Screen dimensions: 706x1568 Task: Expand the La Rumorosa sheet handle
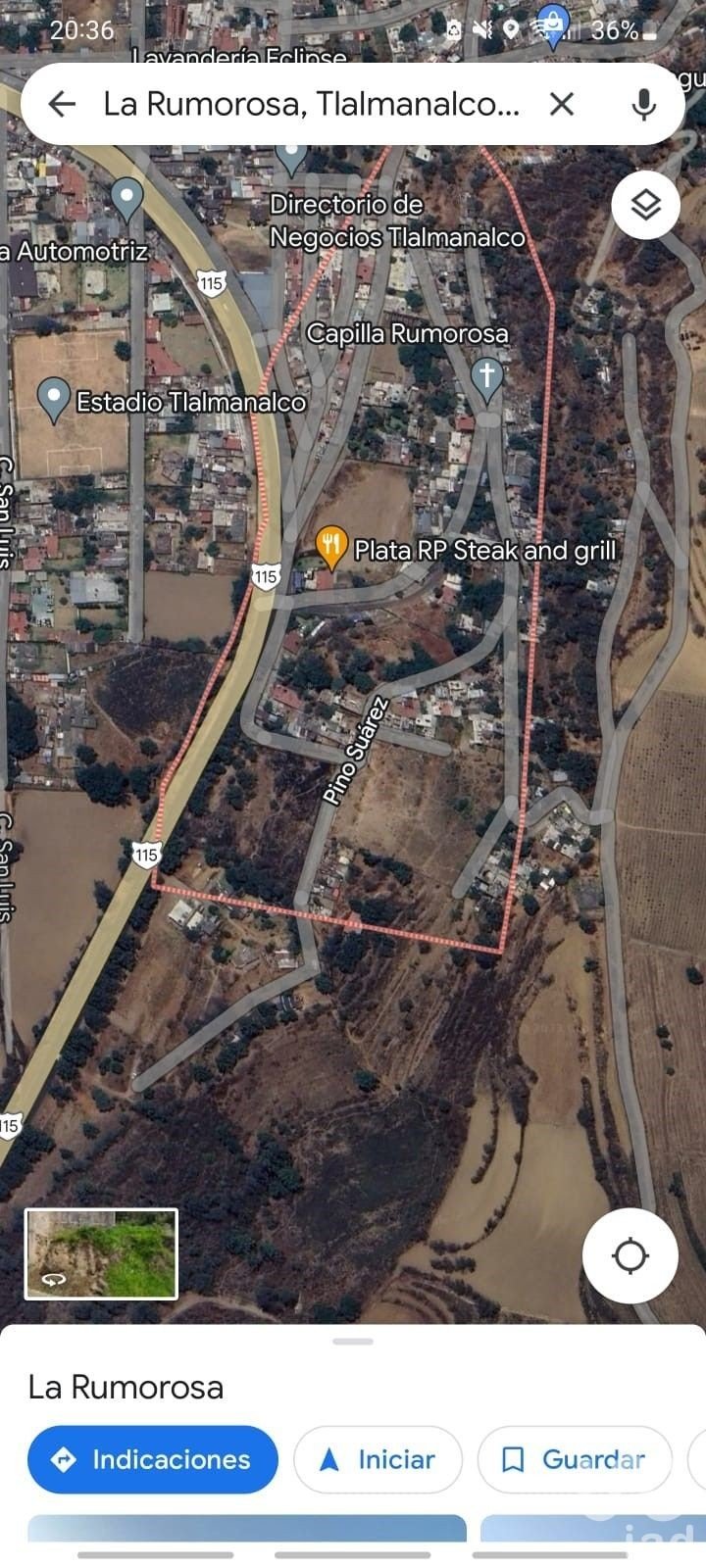(x=353, y=1341)
